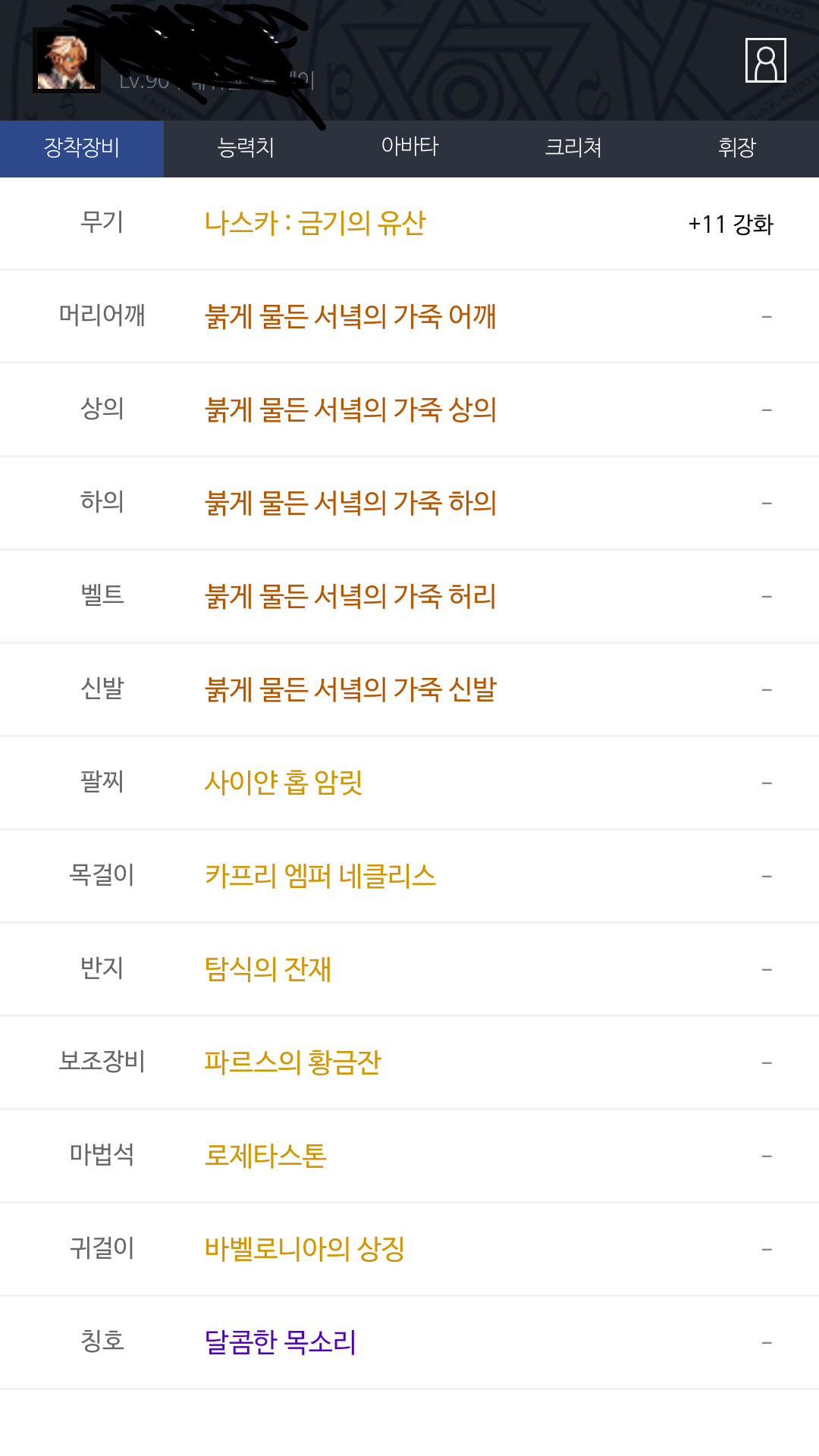The width and height of the screenshot is (819, 1456).
Task: Open bracelet 사이얀 홉 암릿
Action: (284, 783)
